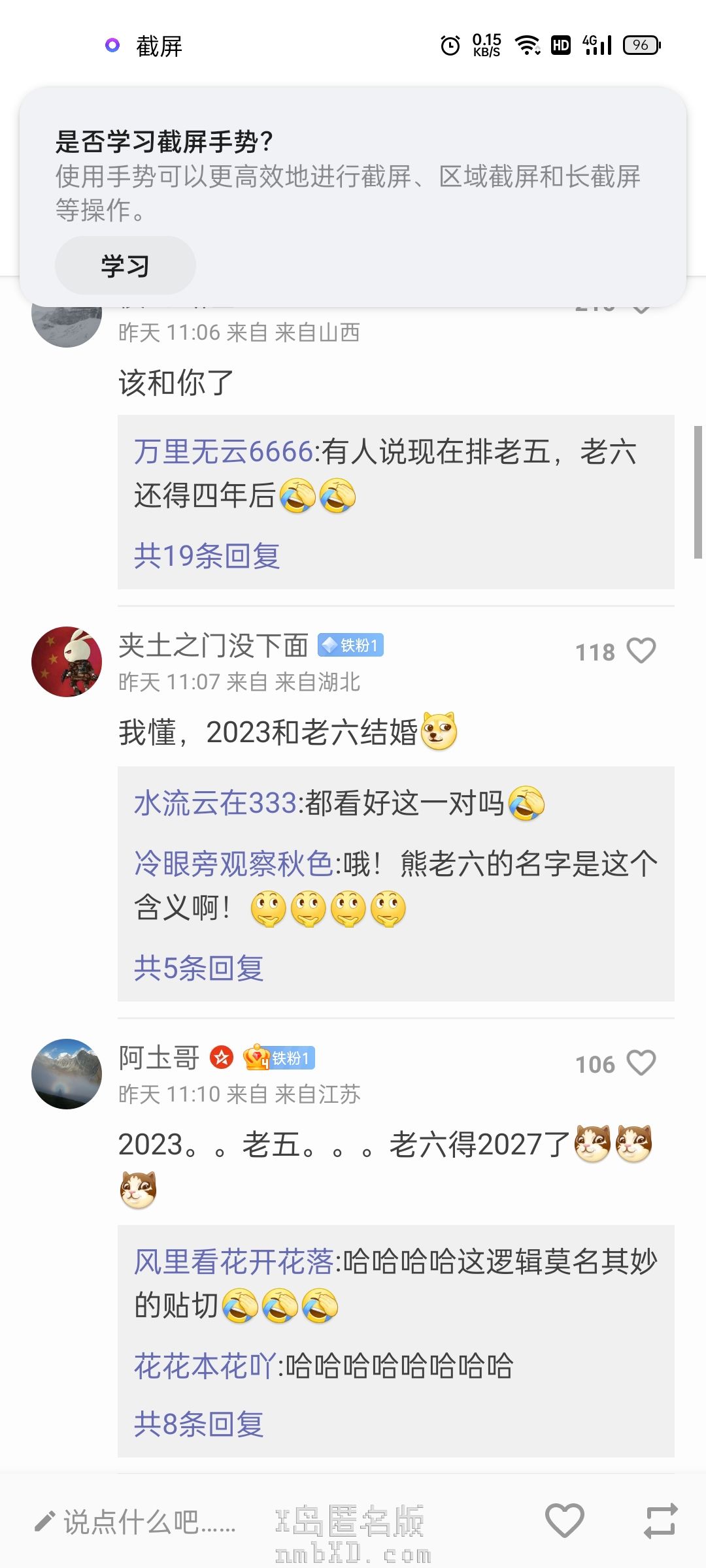Open 花花本花吖's profile link

coord(205,1365)
